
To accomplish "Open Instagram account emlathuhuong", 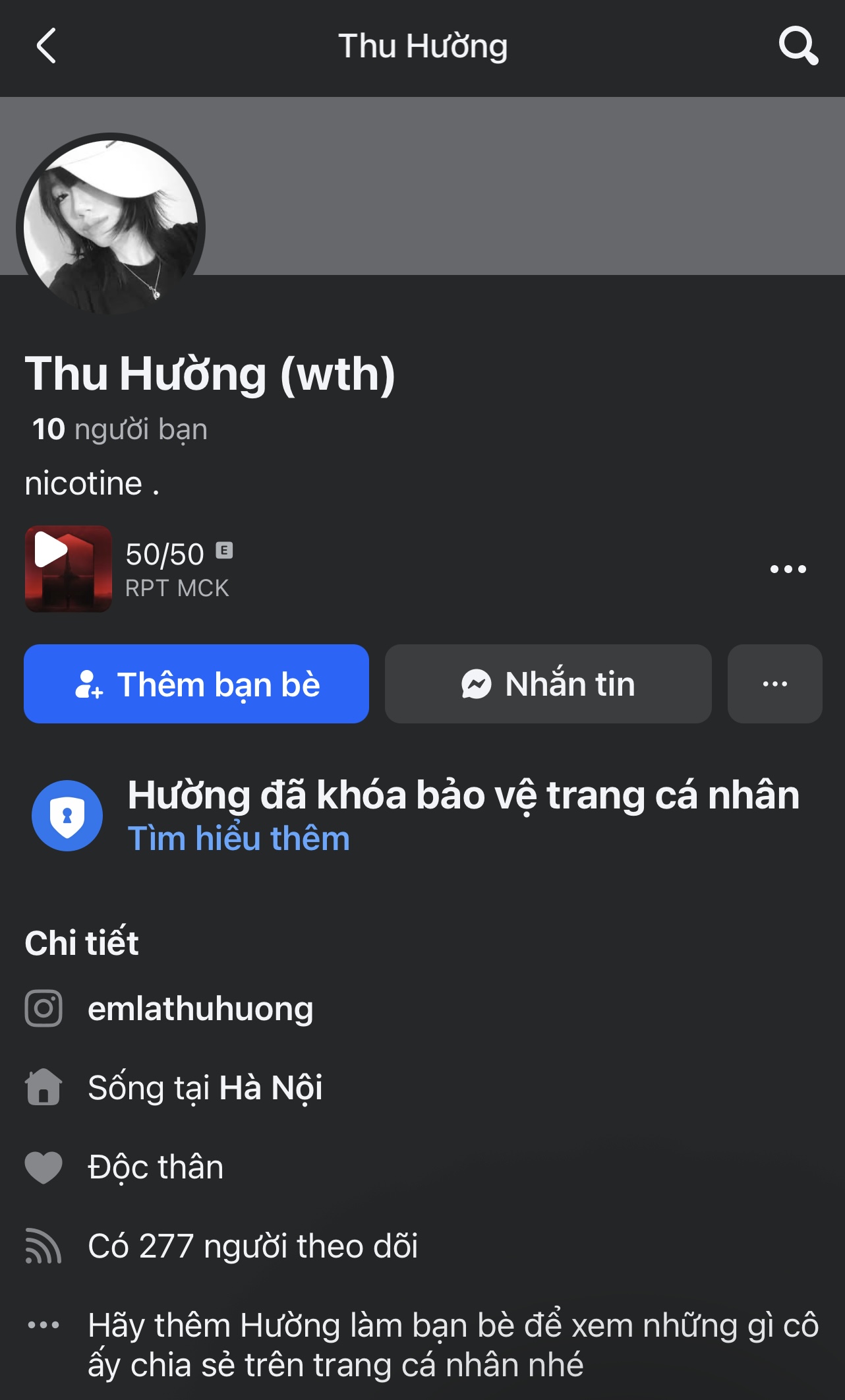I will click(x=200, y=1009).
